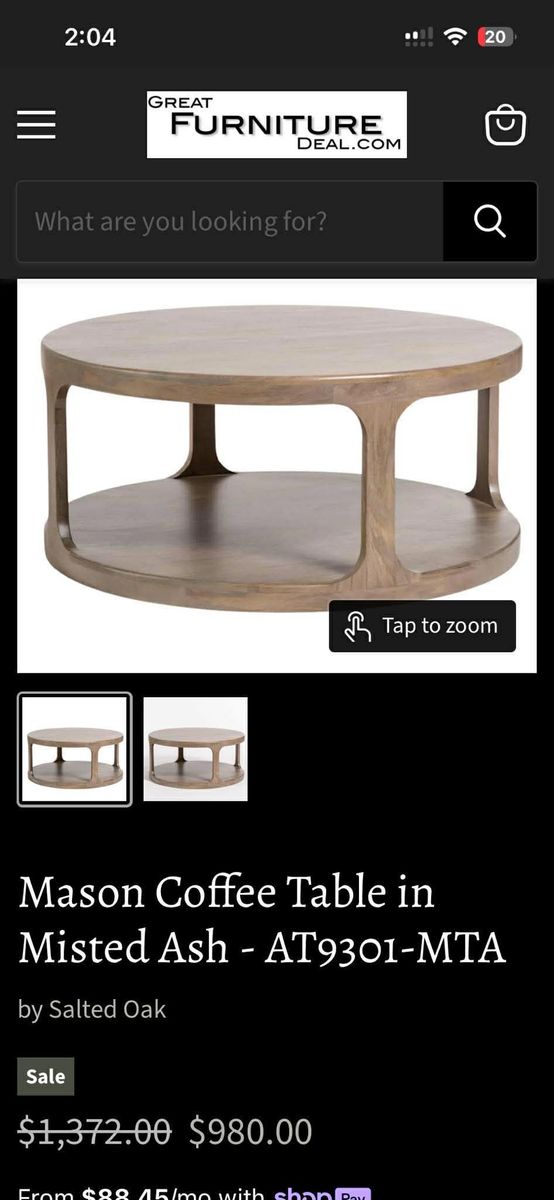Image resolution: width=554 pixels, height=1200 pixels.
Task: Select the first product thumbnail
Action: (75, 749)
